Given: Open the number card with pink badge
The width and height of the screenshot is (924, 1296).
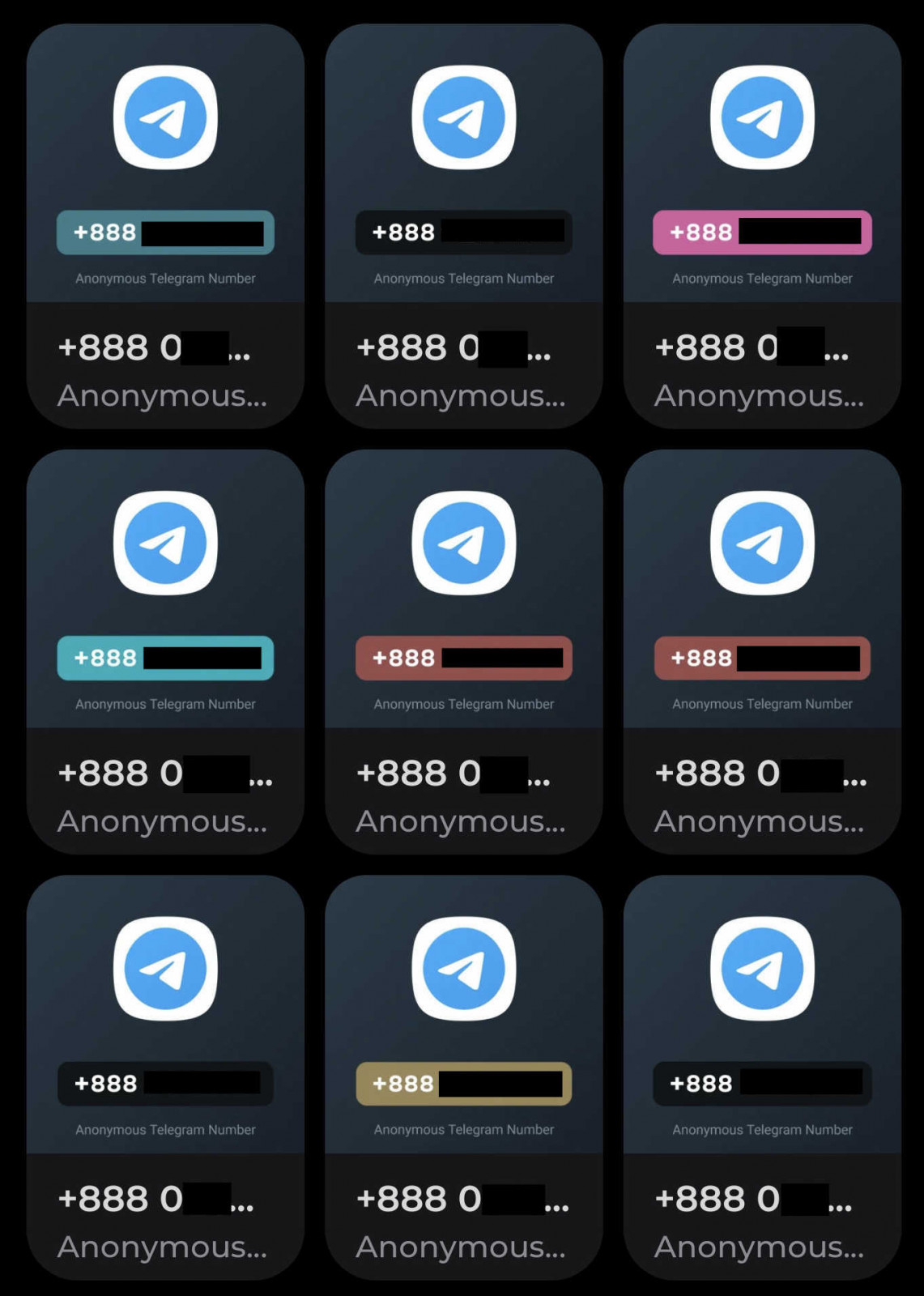Looking at the screenshot, I should pyautogui.click(x=762, y=226).
